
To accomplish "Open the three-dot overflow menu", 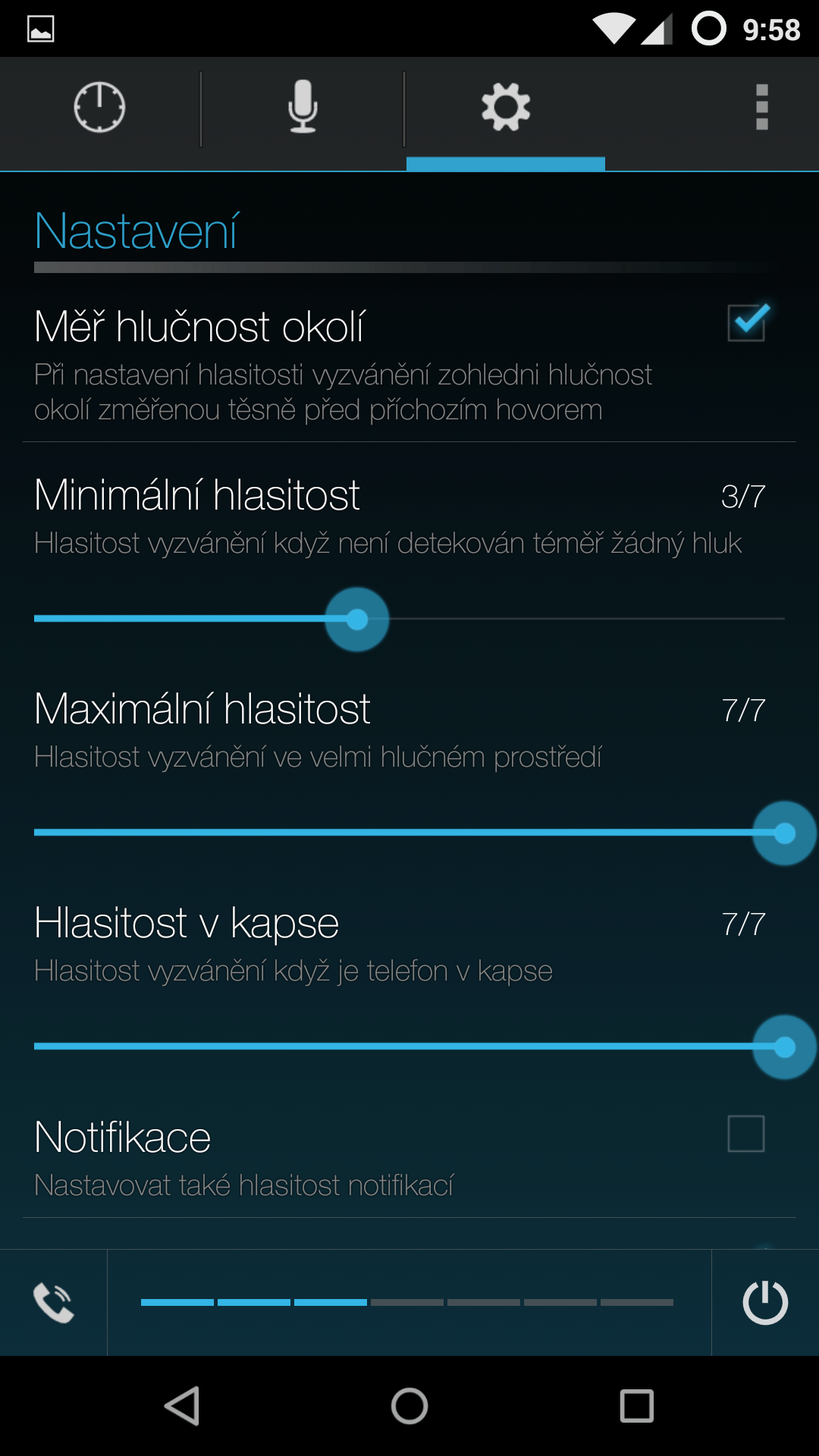I will tap(762, 107).
